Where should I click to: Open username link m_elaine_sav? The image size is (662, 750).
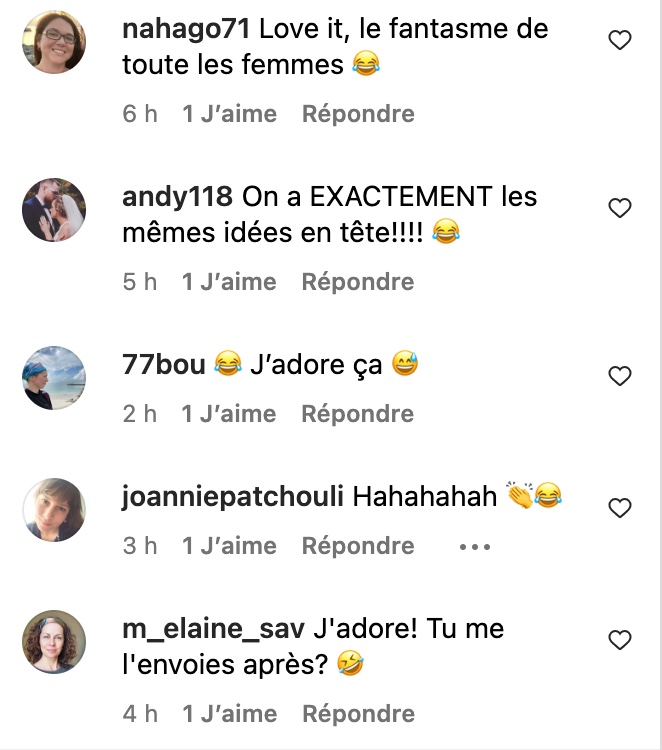(212, 629)
